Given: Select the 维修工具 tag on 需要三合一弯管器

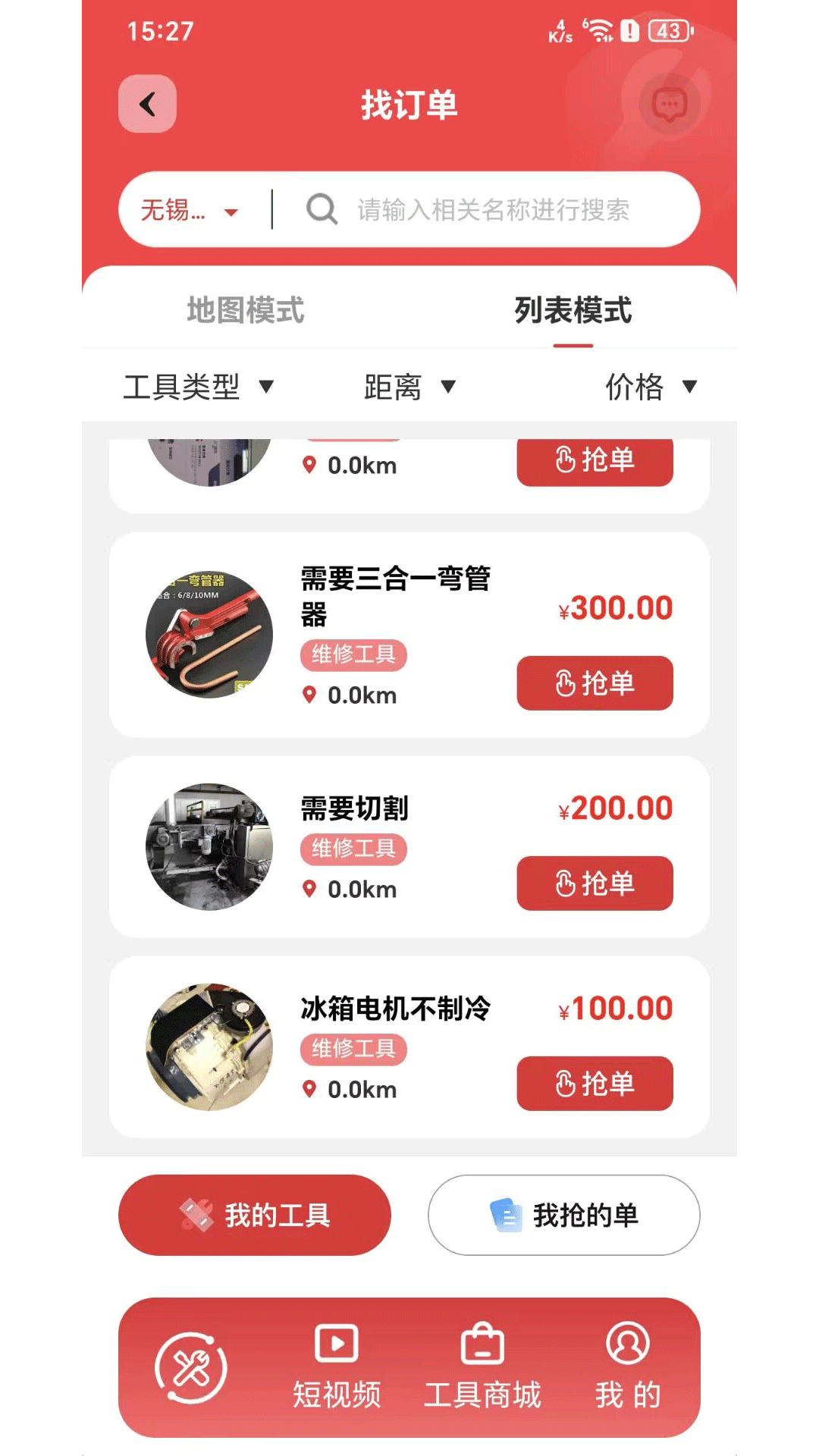Looking at the screenshot, I should [x=353, y=654].
